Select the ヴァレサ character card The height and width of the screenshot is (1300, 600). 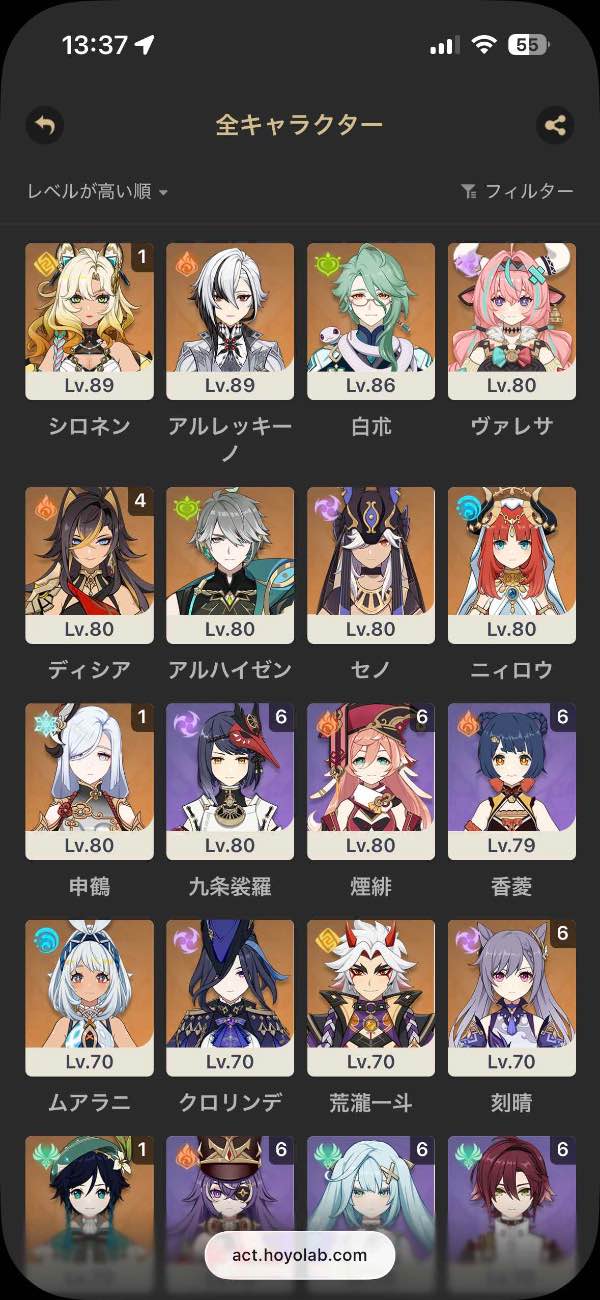(x=512, y=320)
